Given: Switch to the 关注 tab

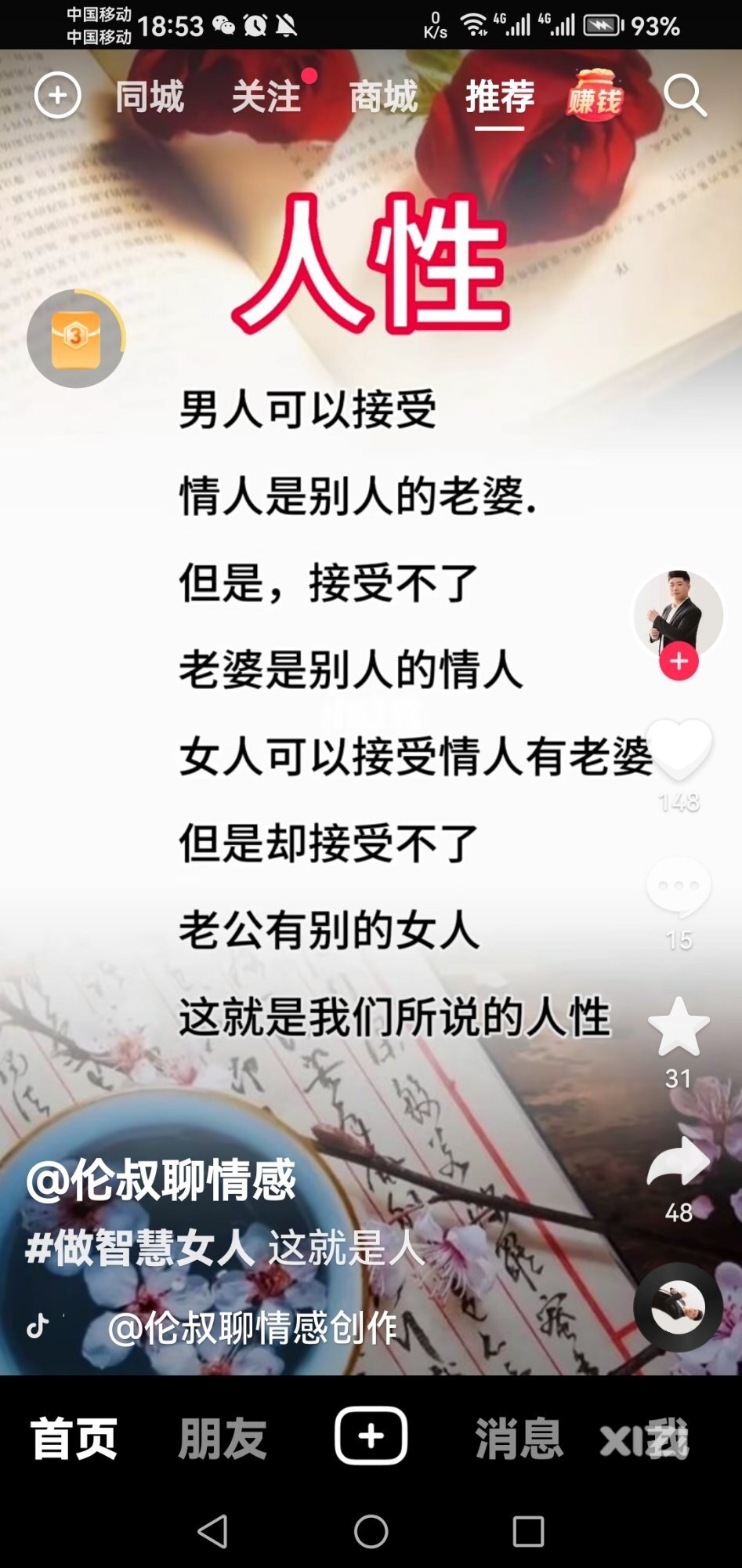Looking at the screenshot, I should pos(266,97).
